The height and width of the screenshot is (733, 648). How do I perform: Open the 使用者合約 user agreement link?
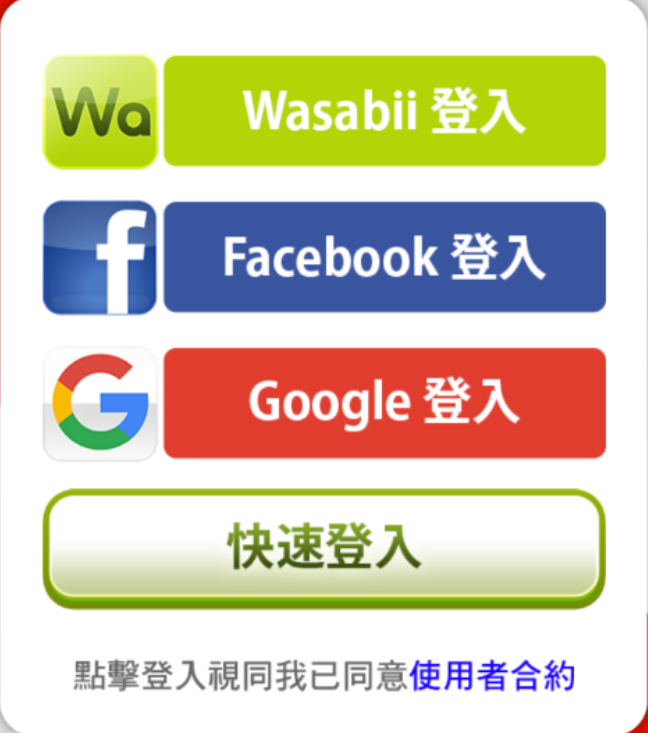pyautogui.click(x=492, y=676)
